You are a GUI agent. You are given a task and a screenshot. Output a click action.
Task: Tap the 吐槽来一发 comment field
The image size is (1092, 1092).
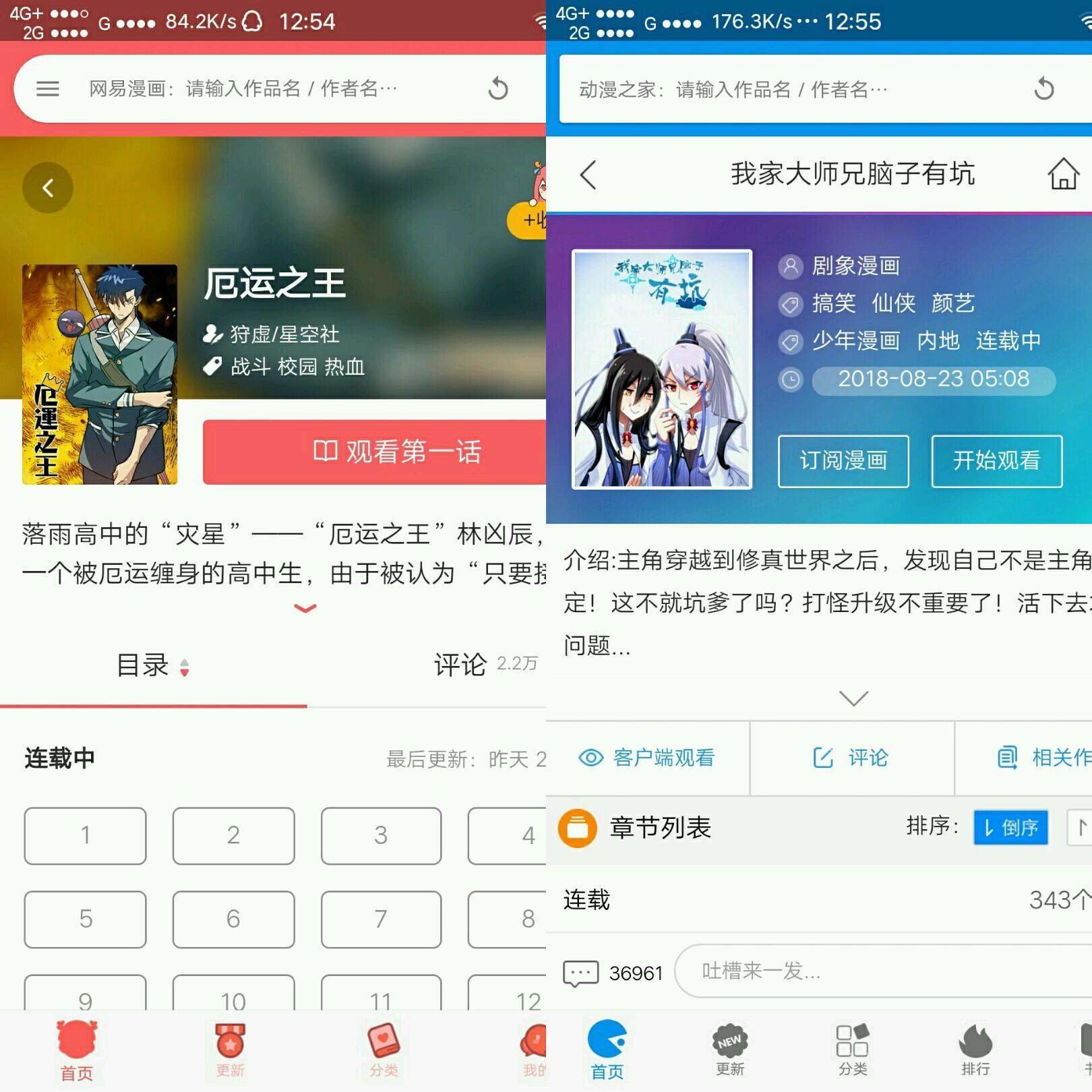(876, 971)
